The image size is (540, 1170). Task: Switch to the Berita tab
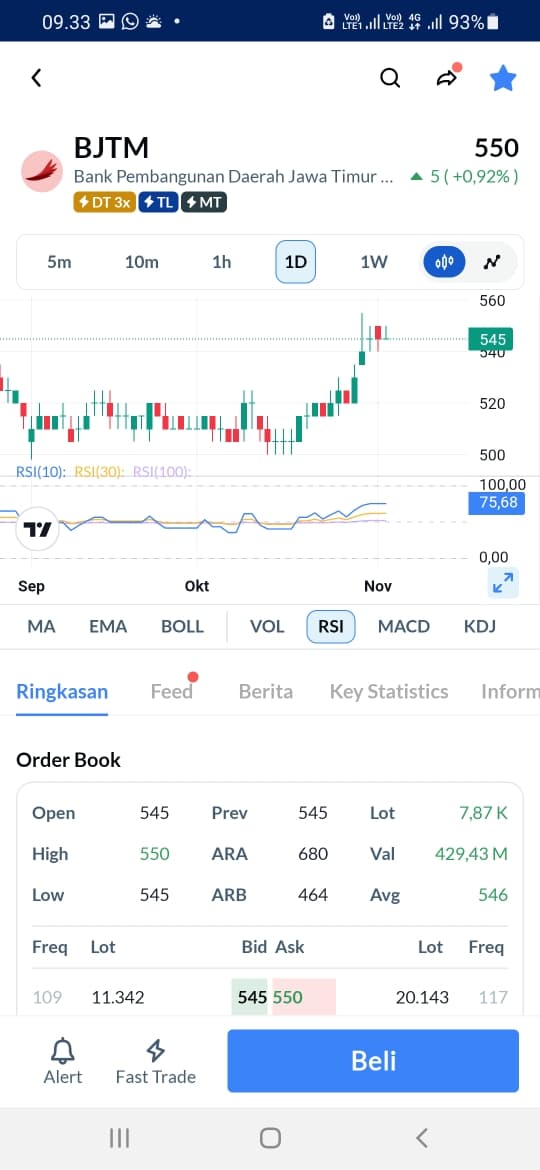click(x=266, y=692)
